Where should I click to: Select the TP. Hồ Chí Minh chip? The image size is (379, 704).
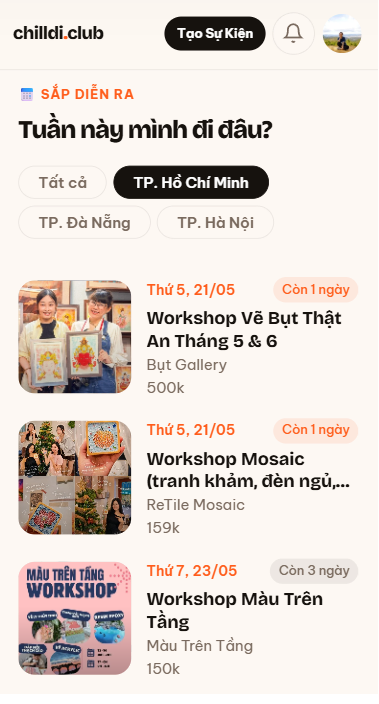(191, 183)
